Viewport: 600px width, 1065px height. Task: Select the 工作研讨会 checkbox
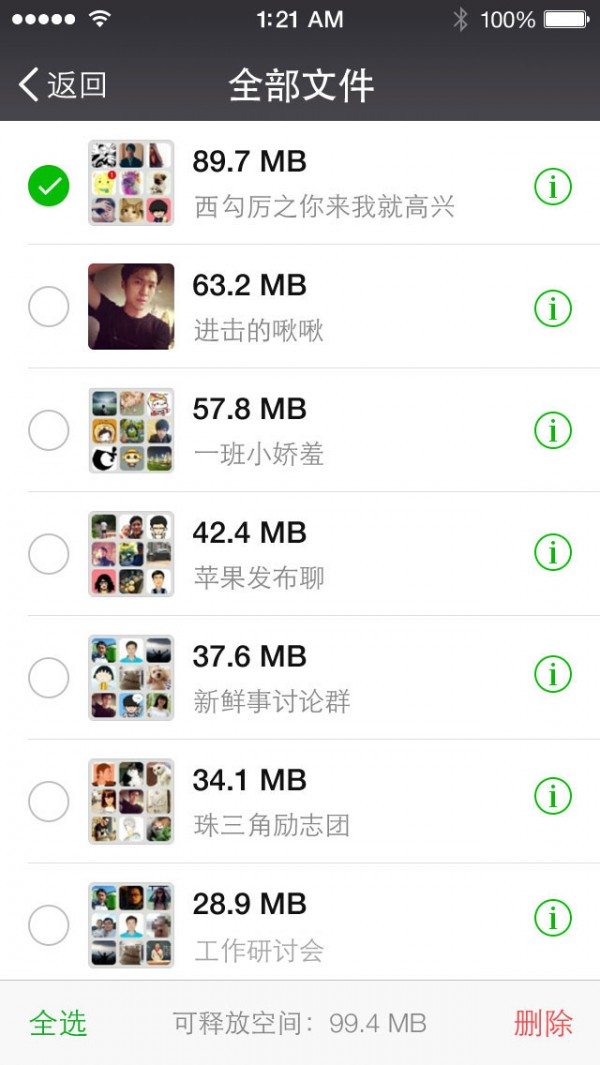coord(48,925)
